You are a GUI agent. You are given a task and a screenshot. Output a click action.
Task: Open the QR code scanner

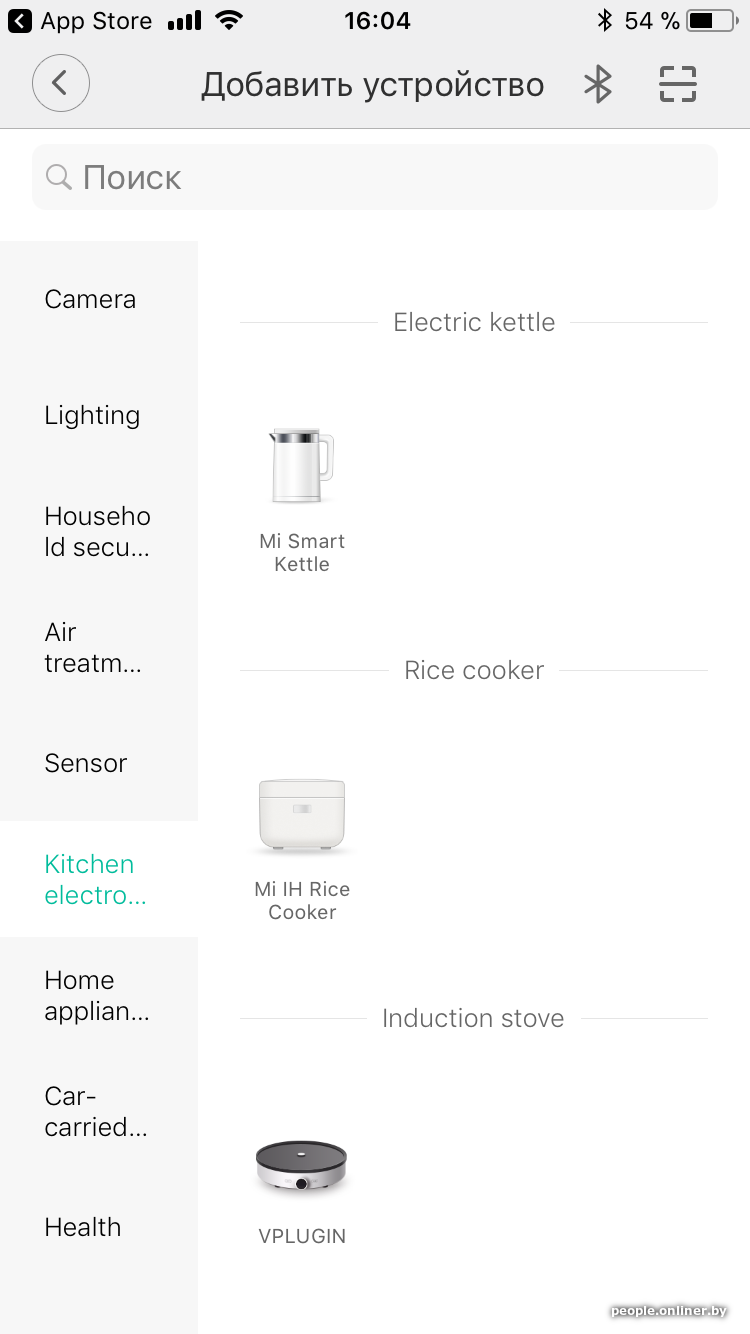click(x=677, y=84)
